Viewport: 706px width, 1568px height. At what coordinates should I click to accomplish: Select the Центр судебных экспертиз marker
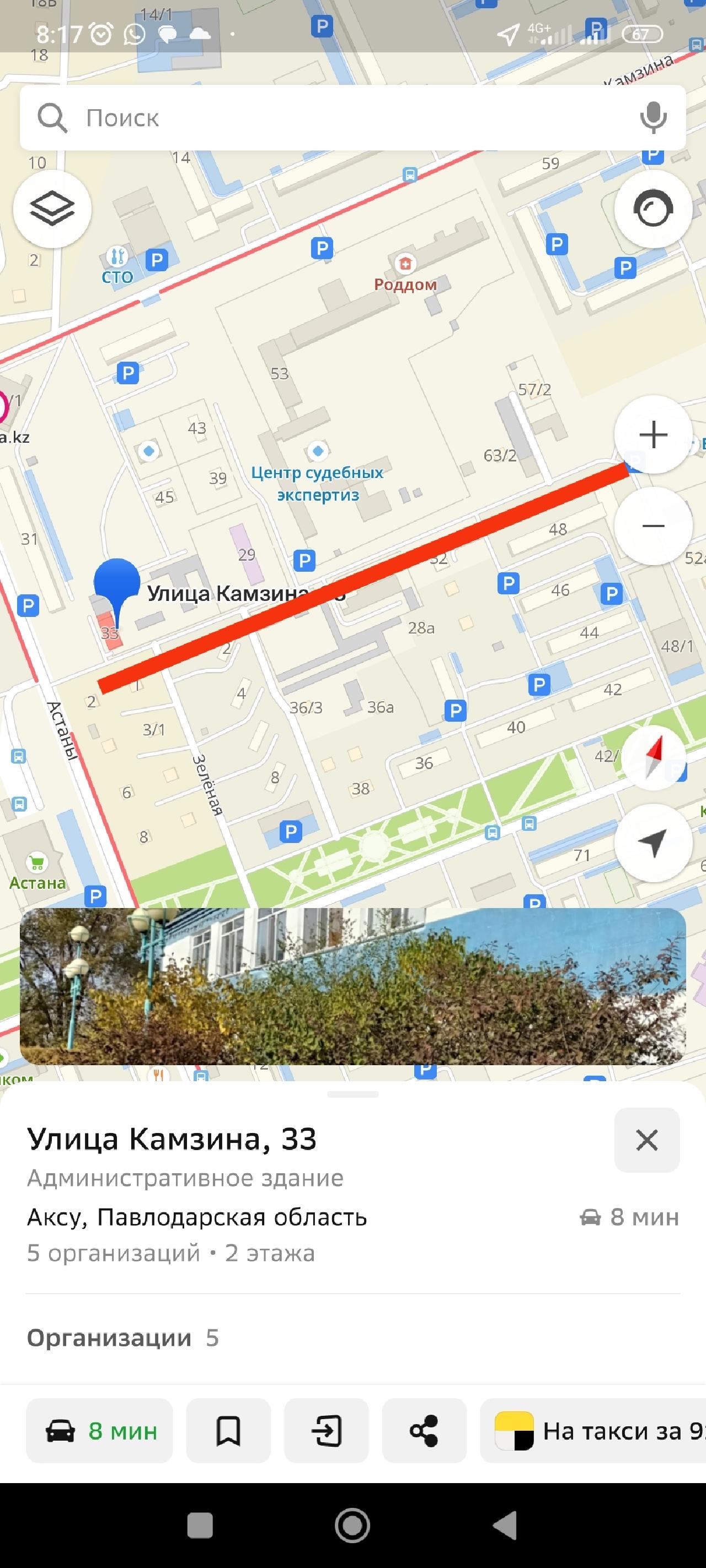tap(317, 451)
